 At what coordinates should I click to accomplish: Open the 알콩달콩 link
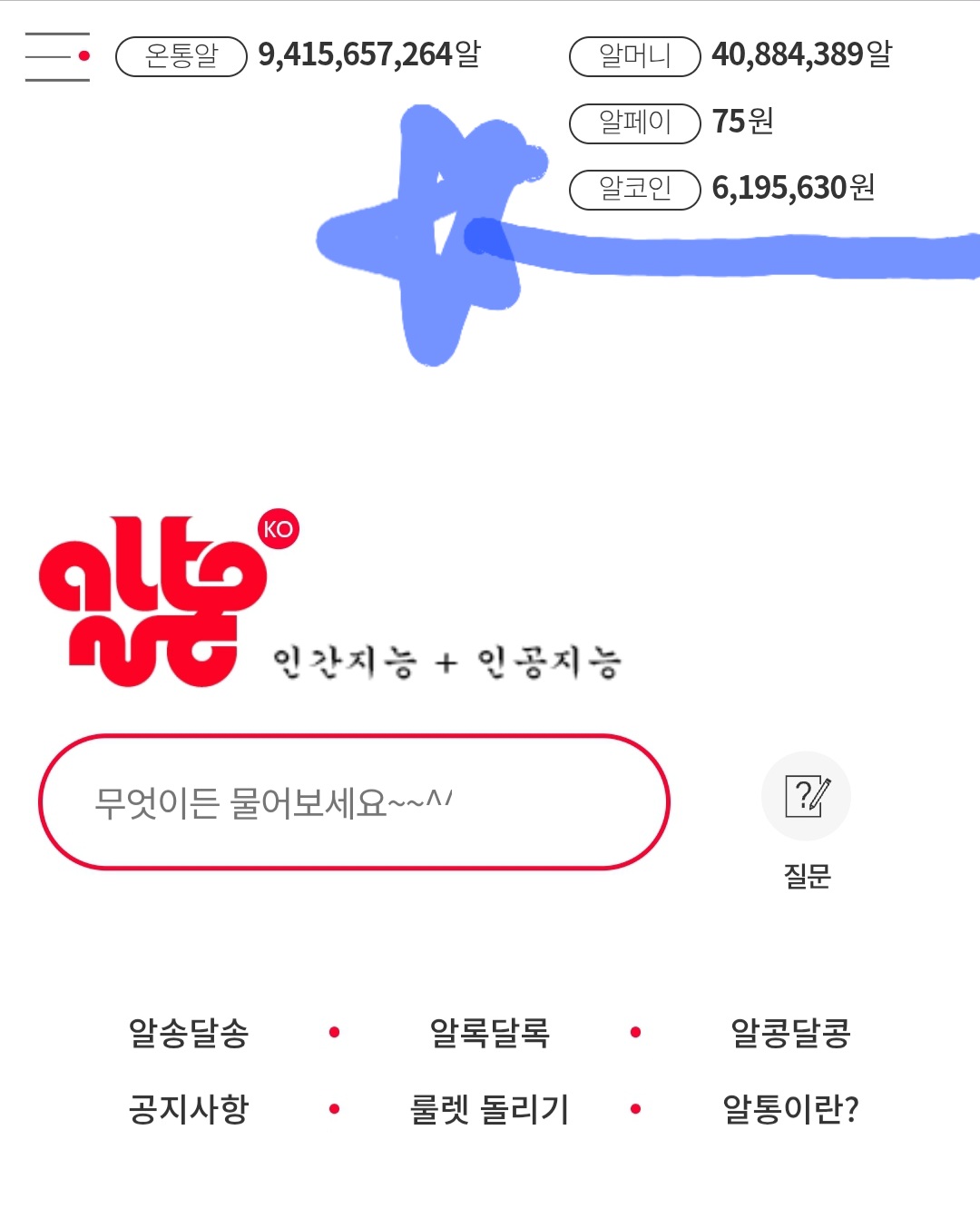tap(790, 1033)
